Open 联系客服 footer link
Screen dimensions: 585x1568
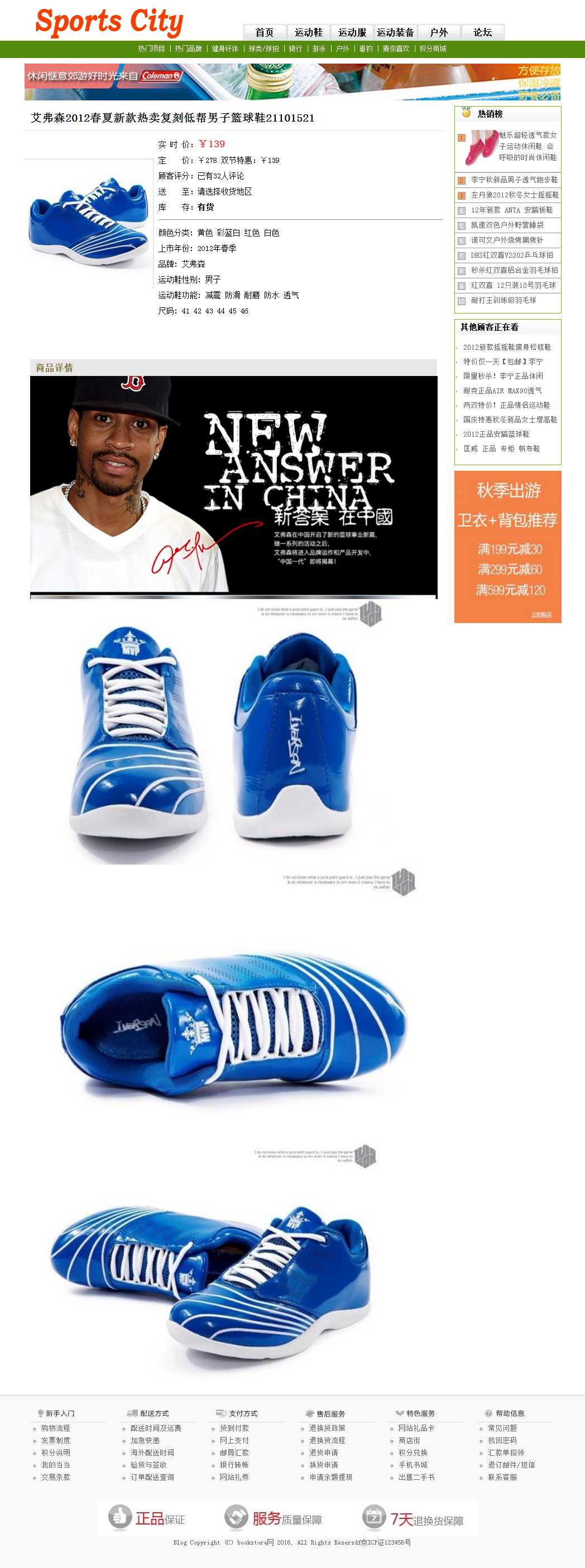click(x=501, y=1477)
